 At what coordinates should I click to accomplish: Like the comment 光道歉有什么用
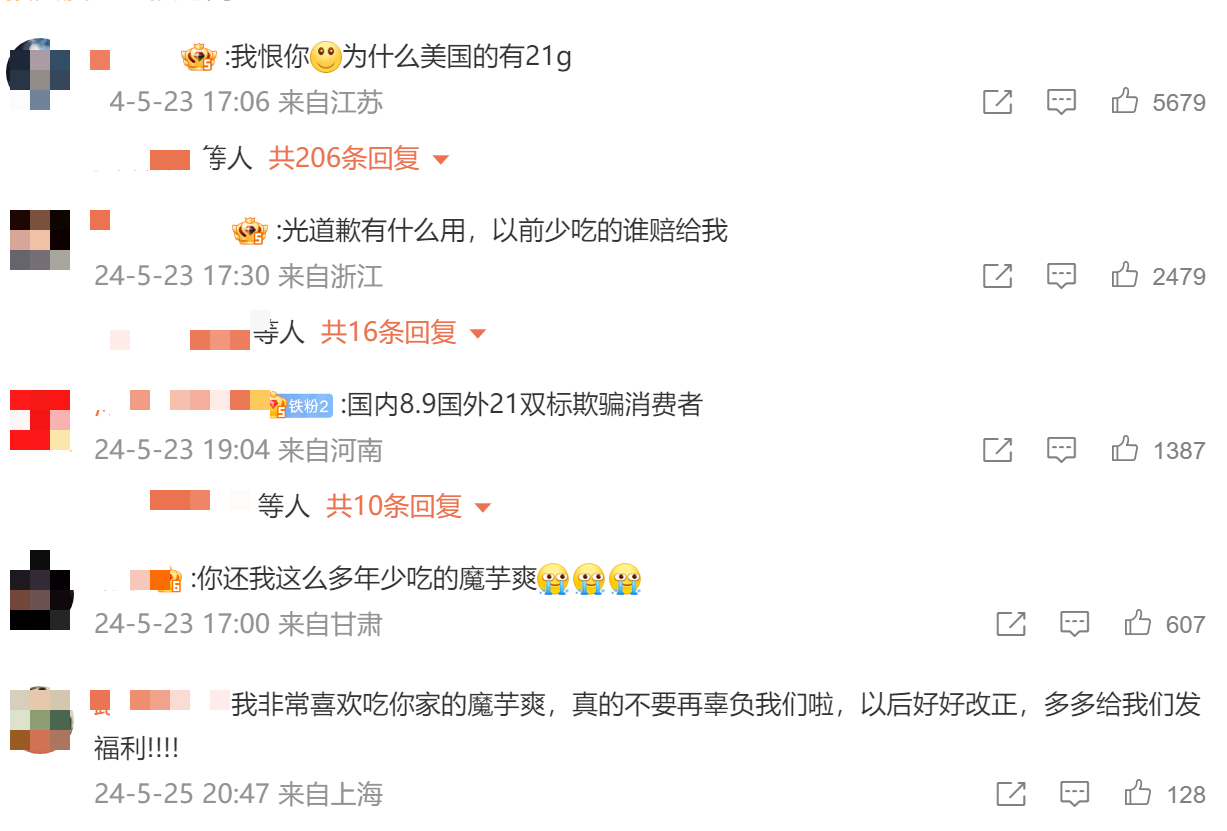tap(1125, 275)
